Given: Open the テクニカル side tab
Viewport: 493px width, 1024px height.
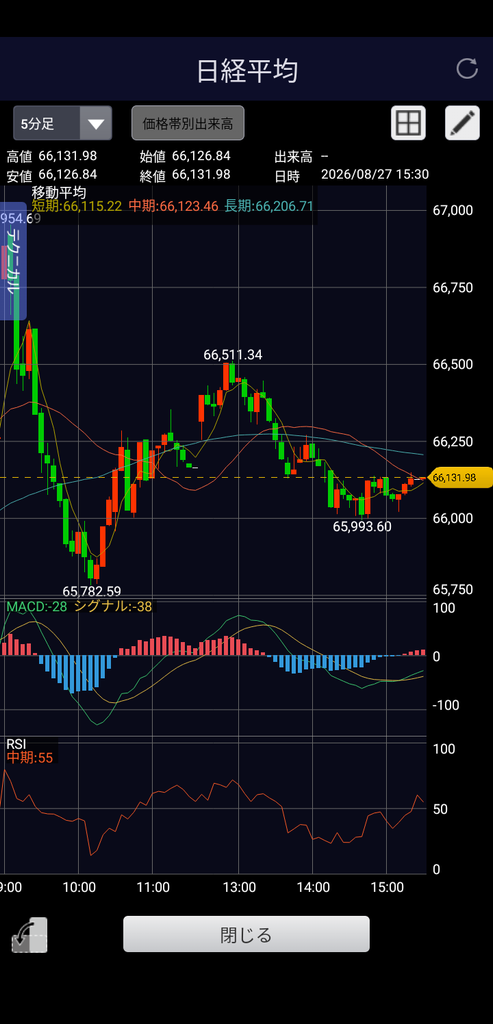Looking at the screenshot, I should point(13,261).
